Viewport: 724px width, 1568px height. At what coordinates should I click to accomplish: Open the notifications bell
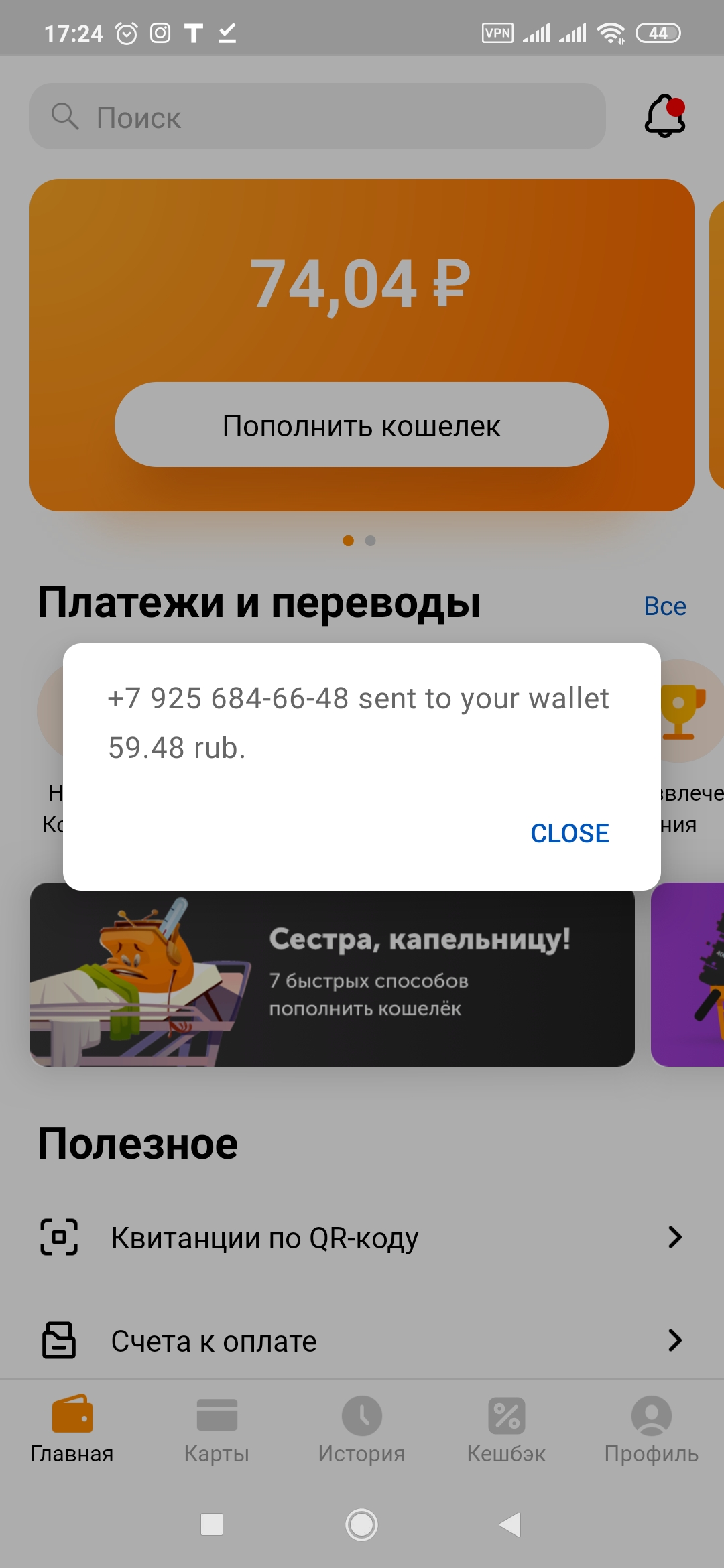pos(664,116)
